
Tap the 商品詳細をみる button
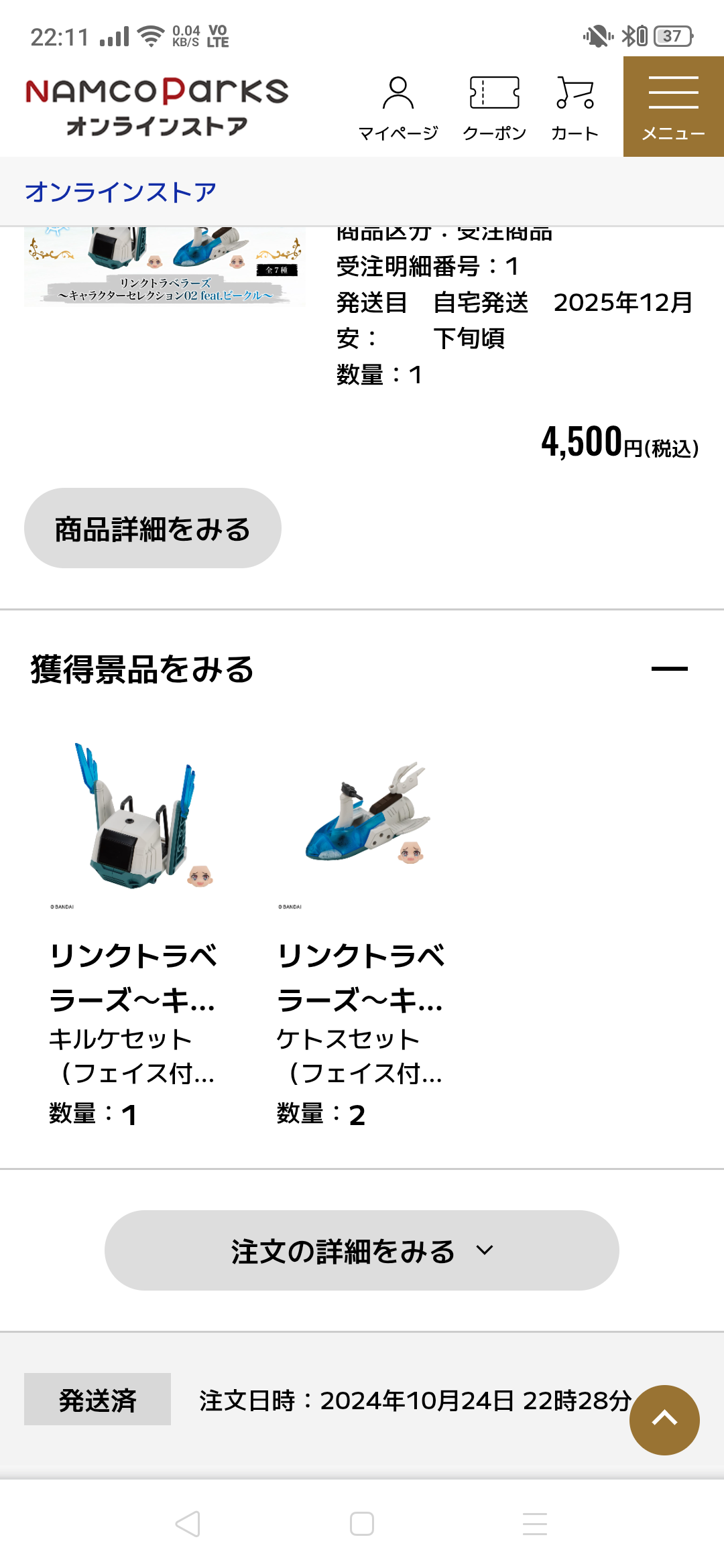point(153,529)
